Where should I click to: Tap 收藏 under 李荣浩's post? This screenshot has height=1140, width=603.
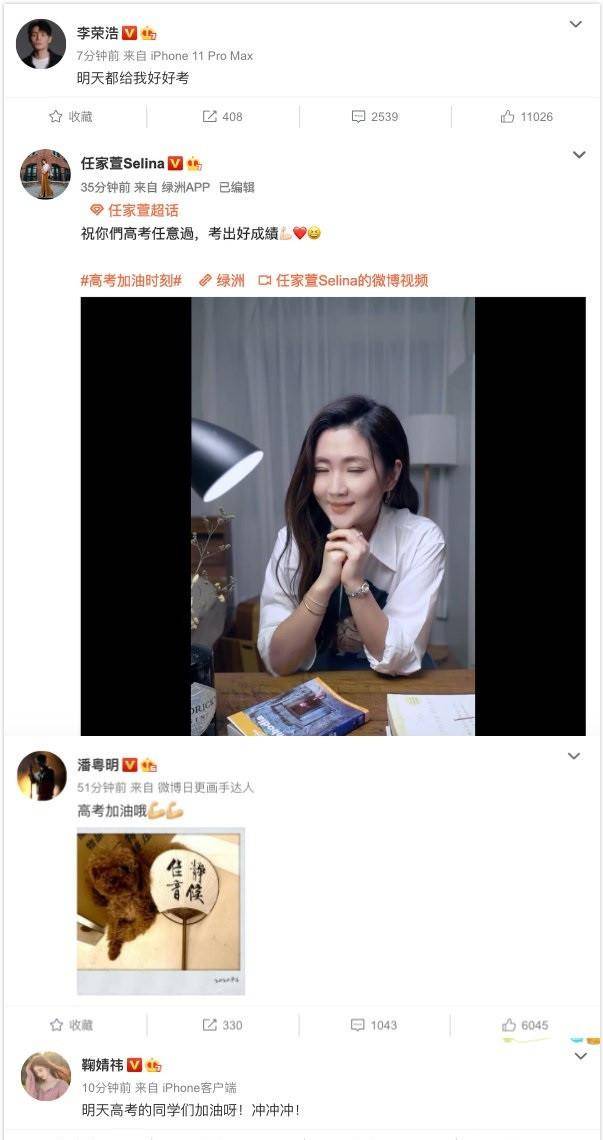(x=71, y=117)
